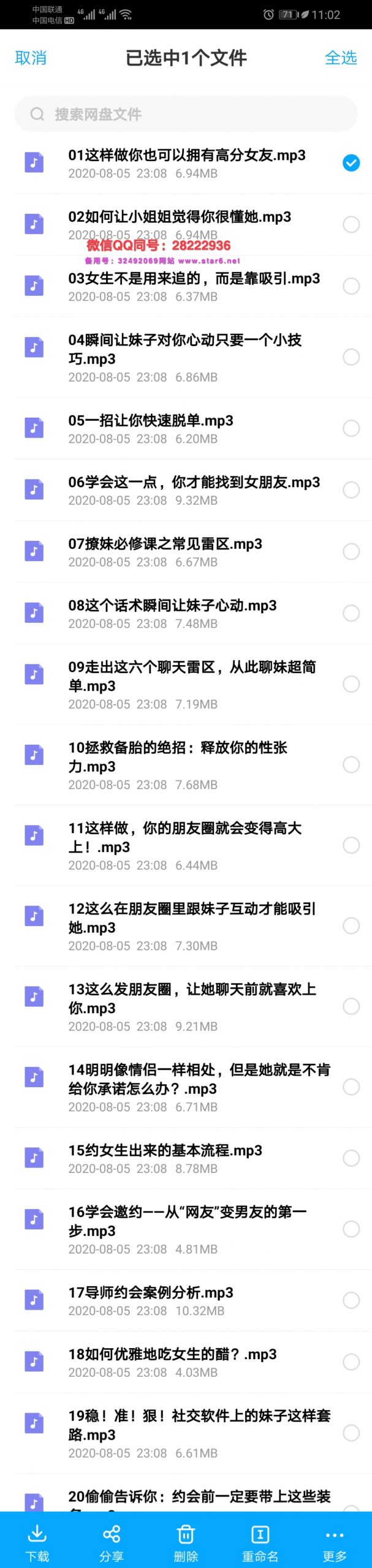The width and height of the screenshot is (372, 1568).
Task: Uncheck the 01这样做你也可以拥有高分女友.mp3 file
Action: [351, 163]
